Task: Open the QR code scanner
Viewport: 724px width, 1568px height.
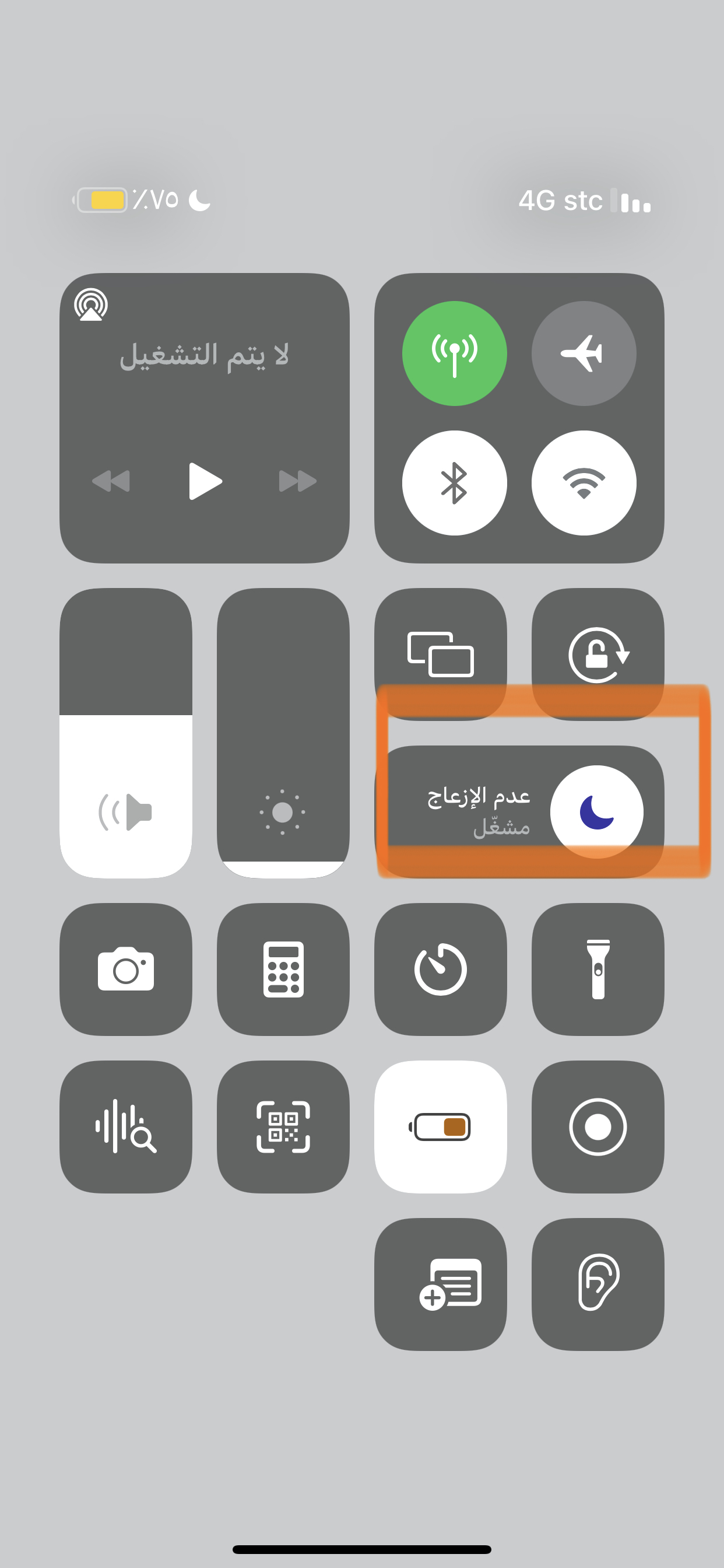Action: (283, 1126)
